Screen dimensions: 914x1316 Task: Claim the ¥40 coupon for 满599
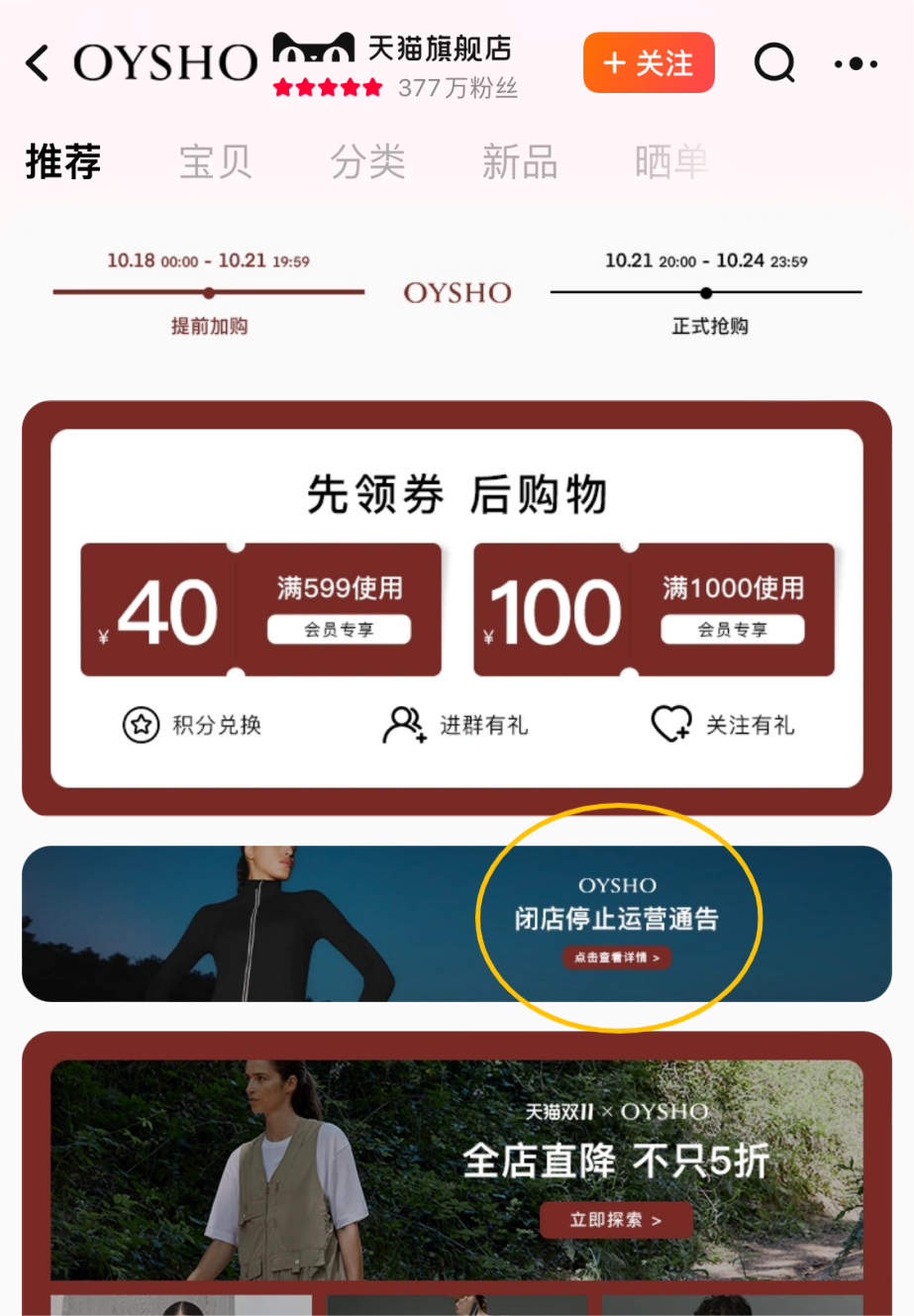260,610
